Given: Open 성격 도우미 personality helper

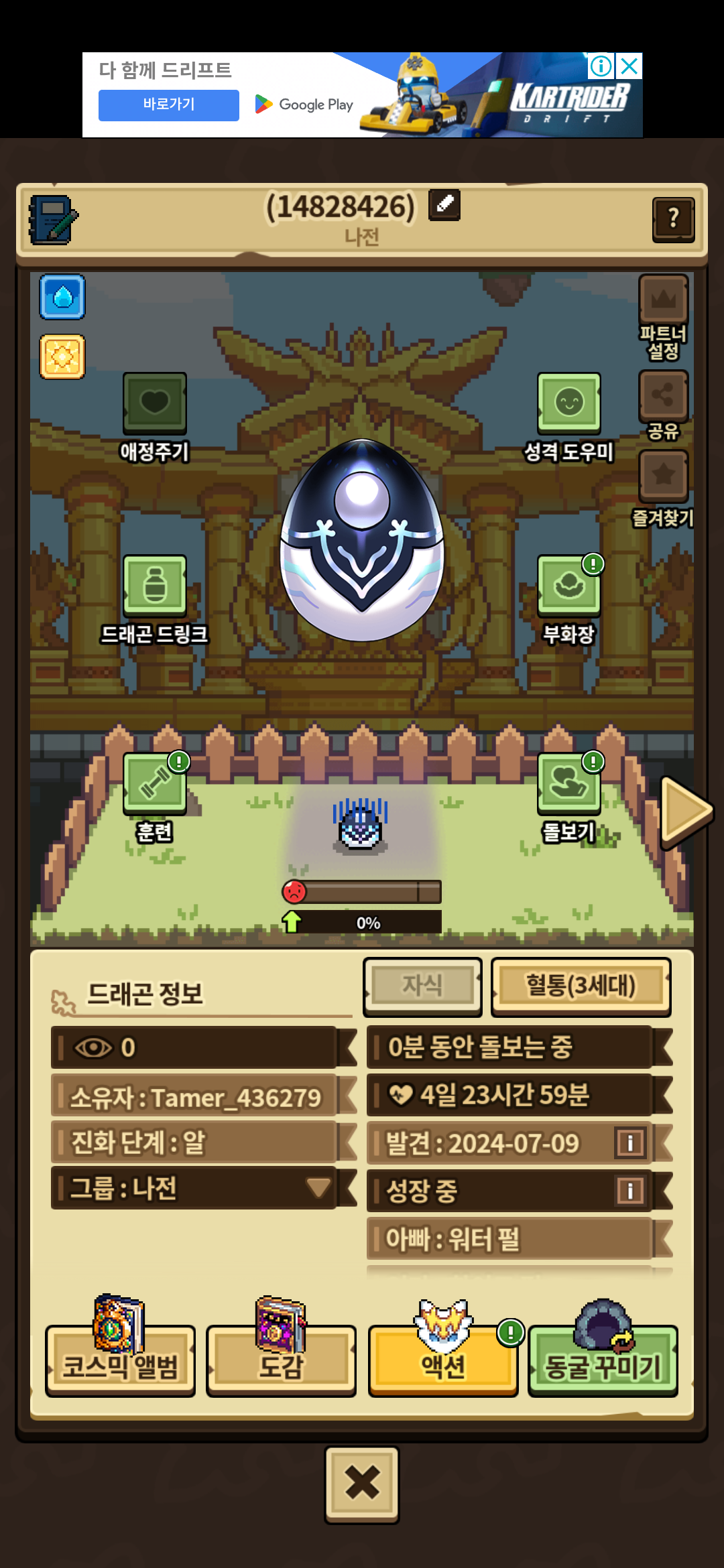Looking at the screenshot, I should tap(569, 403).
